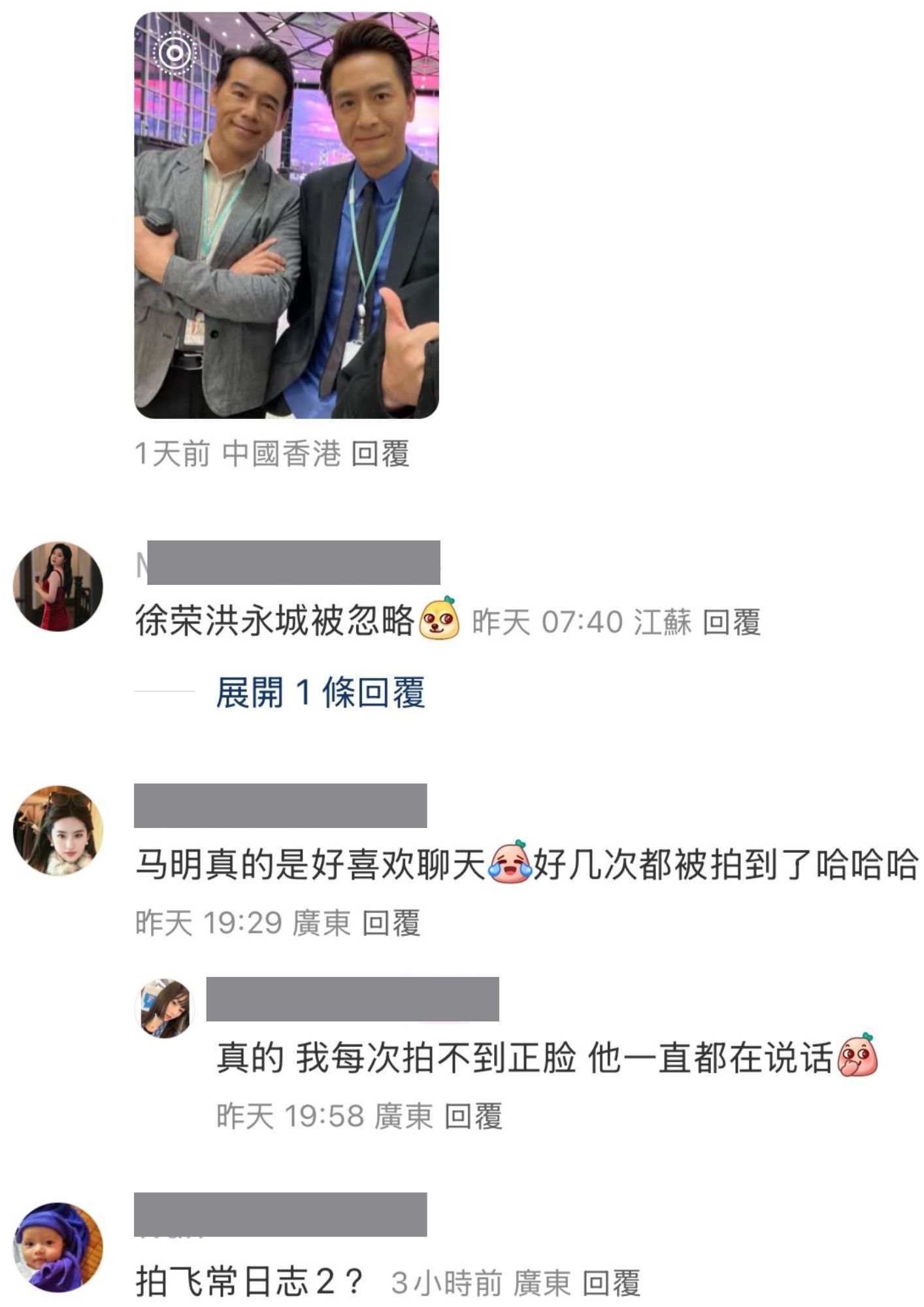
Task: Open avatar of 马明真的是好喜欢聊天 commenter
Action: tap(58, 830)
